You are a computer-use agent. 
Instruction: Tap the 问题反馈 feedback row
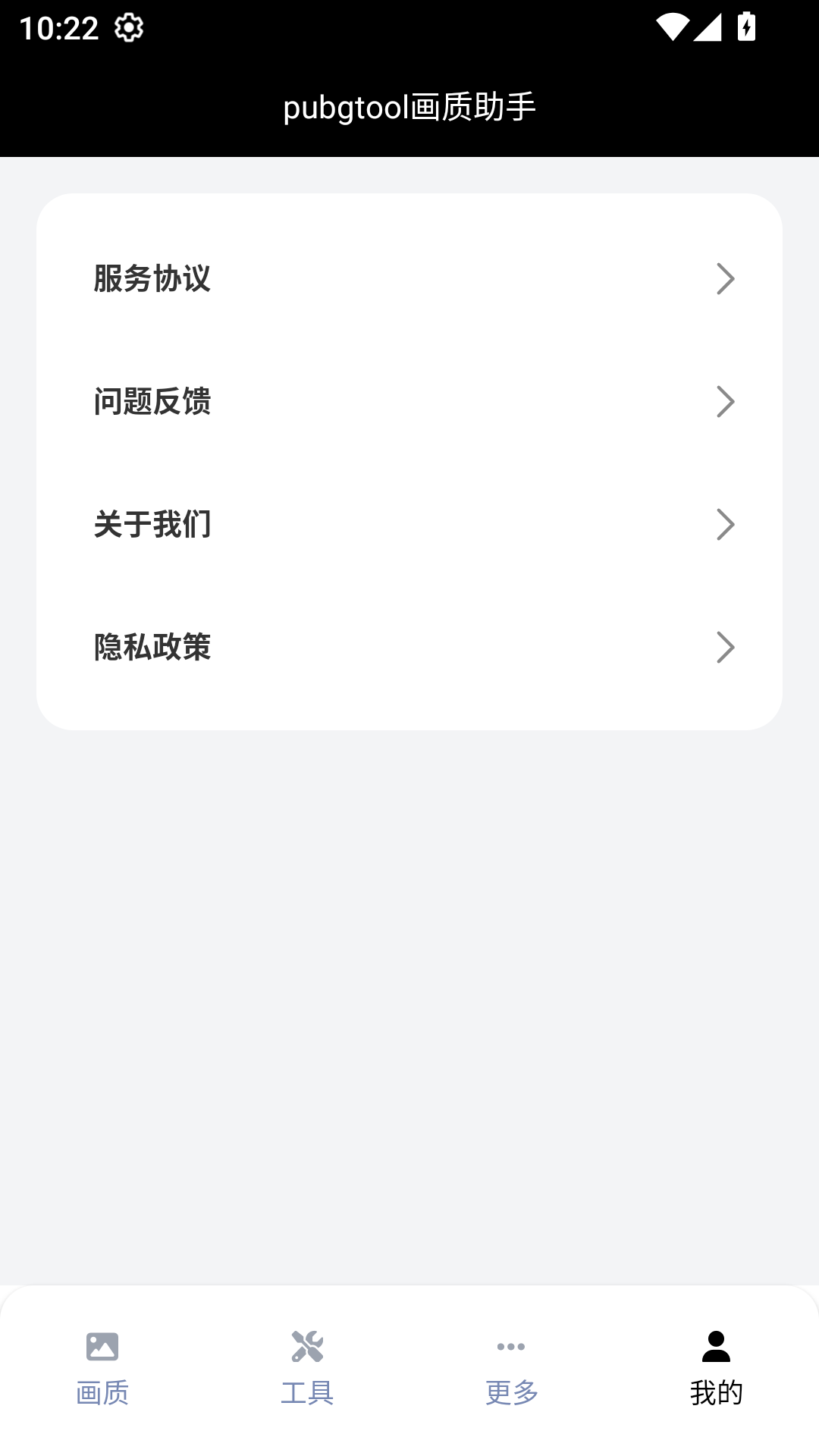click(152, 403)
